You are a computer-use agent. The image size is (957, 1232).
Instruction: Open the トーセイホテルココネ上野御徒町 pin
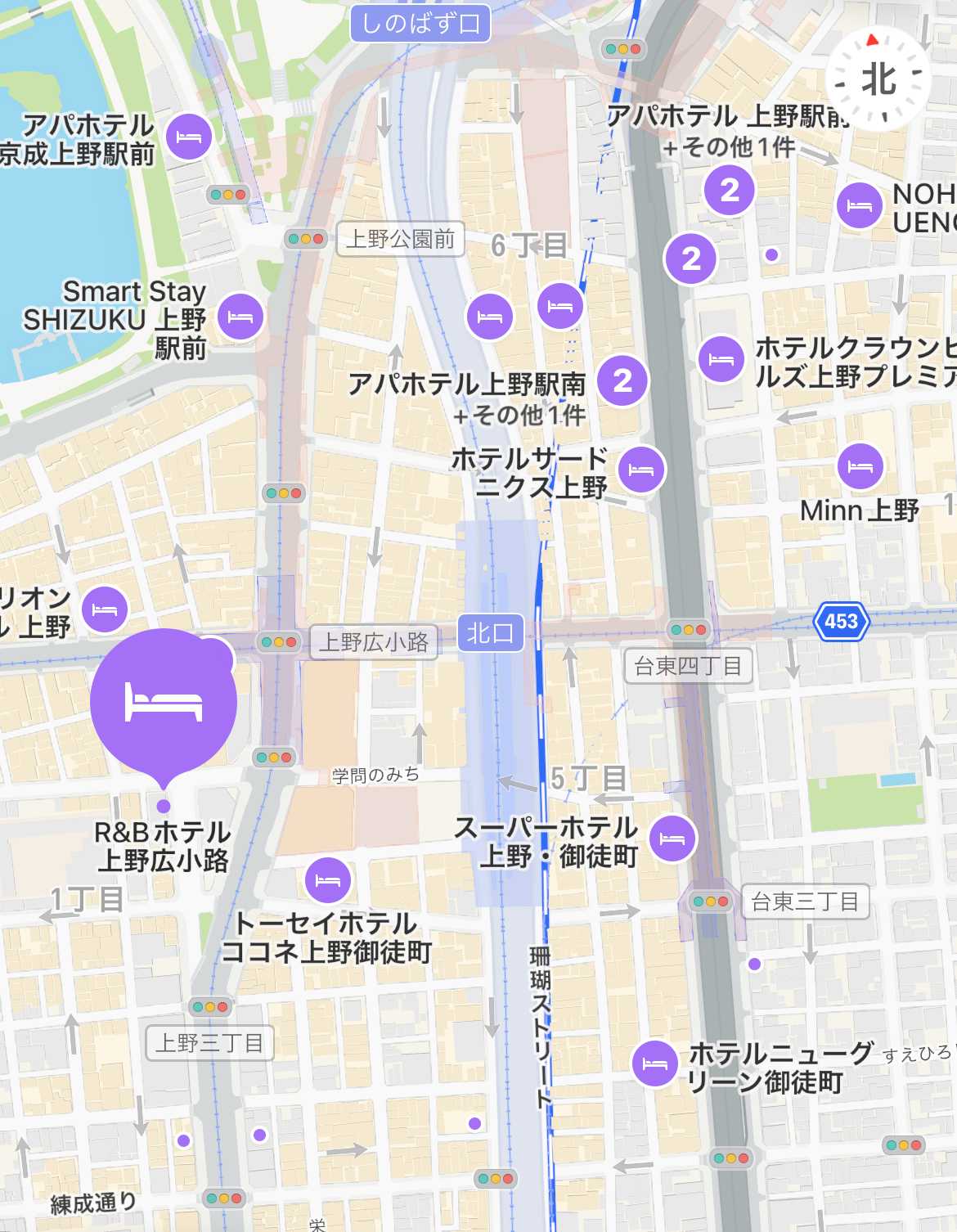pos(327,880)
